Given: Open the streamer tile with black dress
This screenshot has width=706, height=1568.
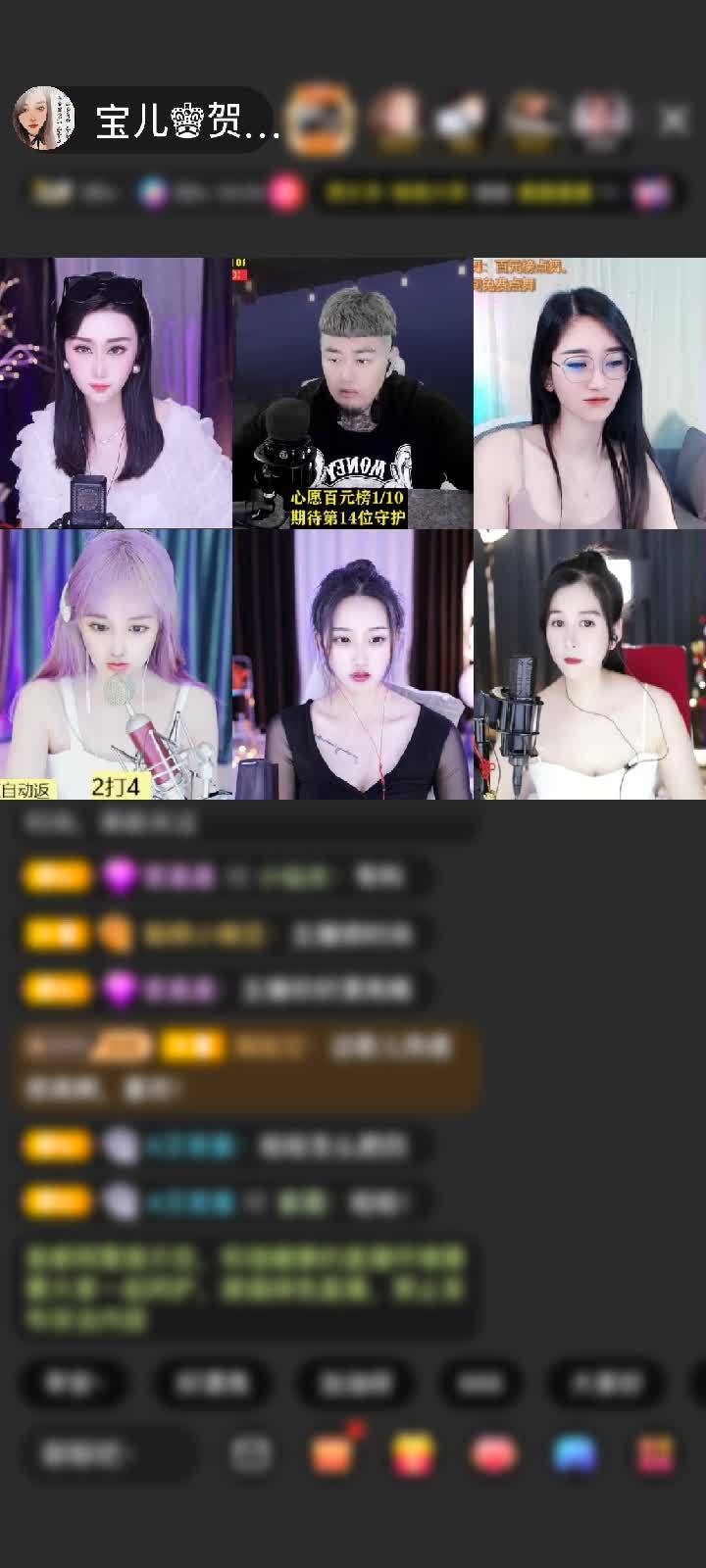Looking at the screenshot, I should click(x=353, y=664).
